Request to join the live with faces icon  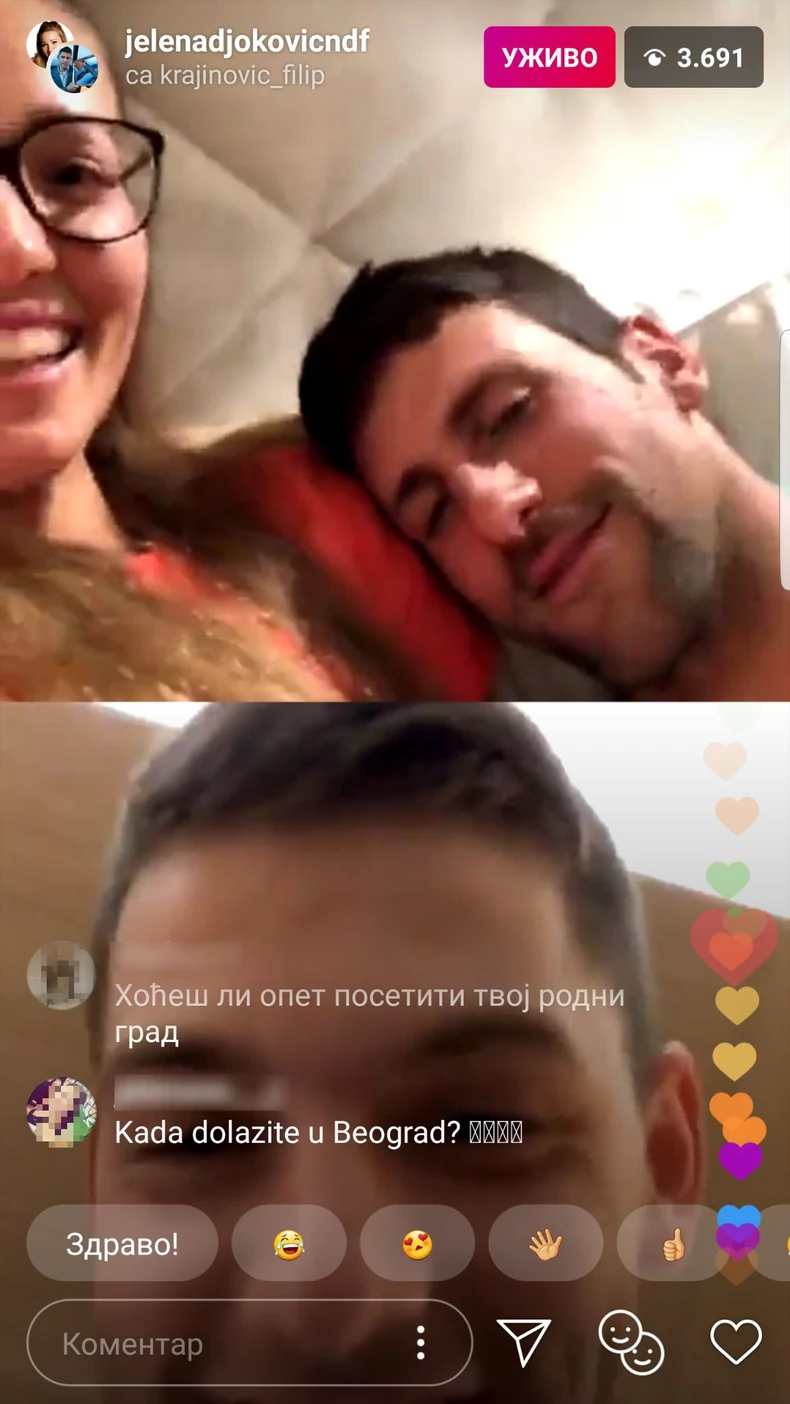pyautogui.click(x=631, y=1341)
